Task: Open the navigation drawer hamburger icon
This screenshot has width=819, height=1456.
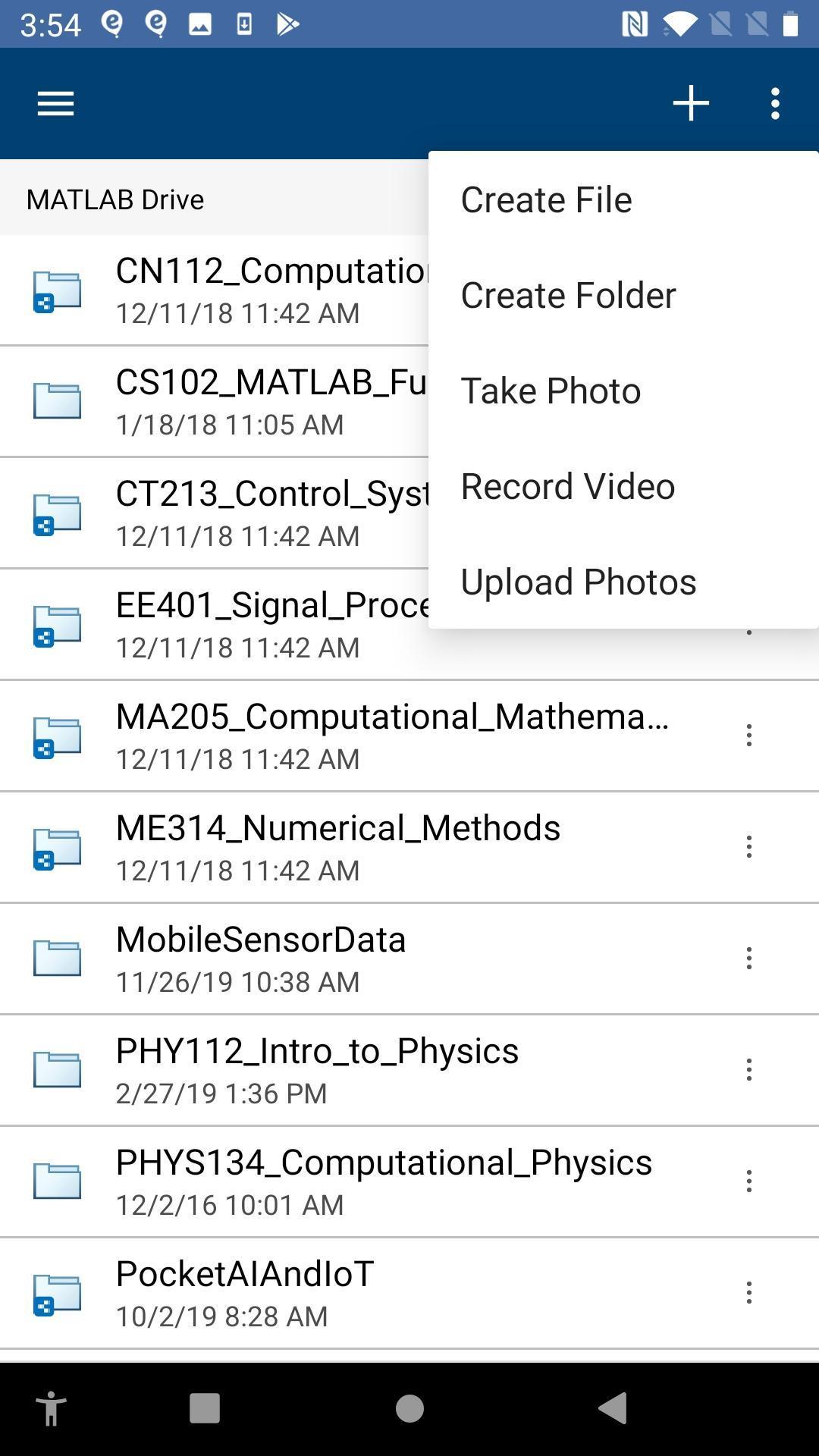Action: point(55,103)
